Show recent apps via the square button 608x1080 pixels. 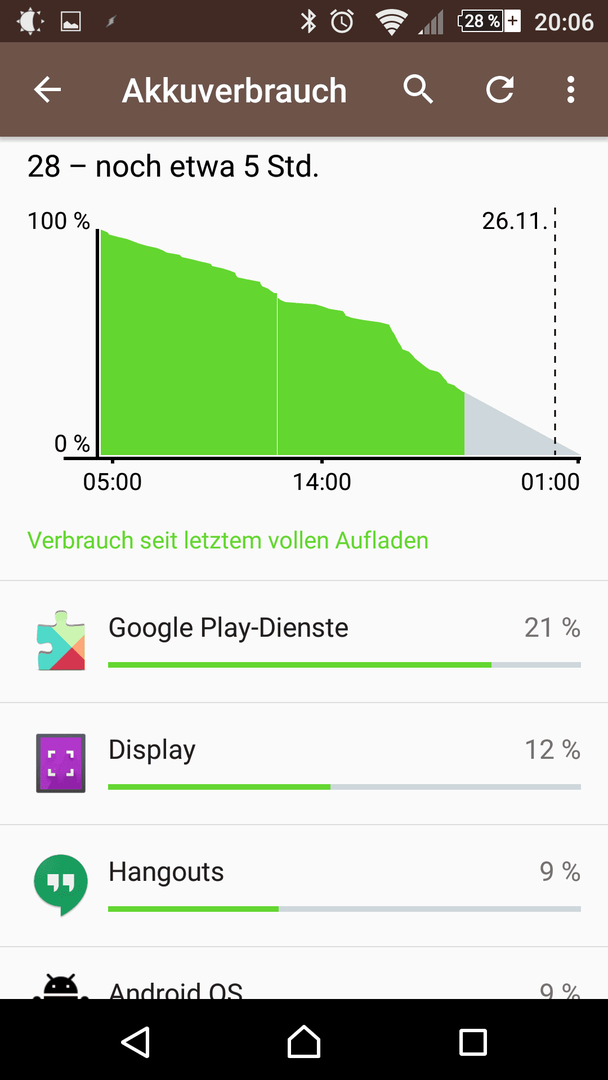click(472, 1041)
